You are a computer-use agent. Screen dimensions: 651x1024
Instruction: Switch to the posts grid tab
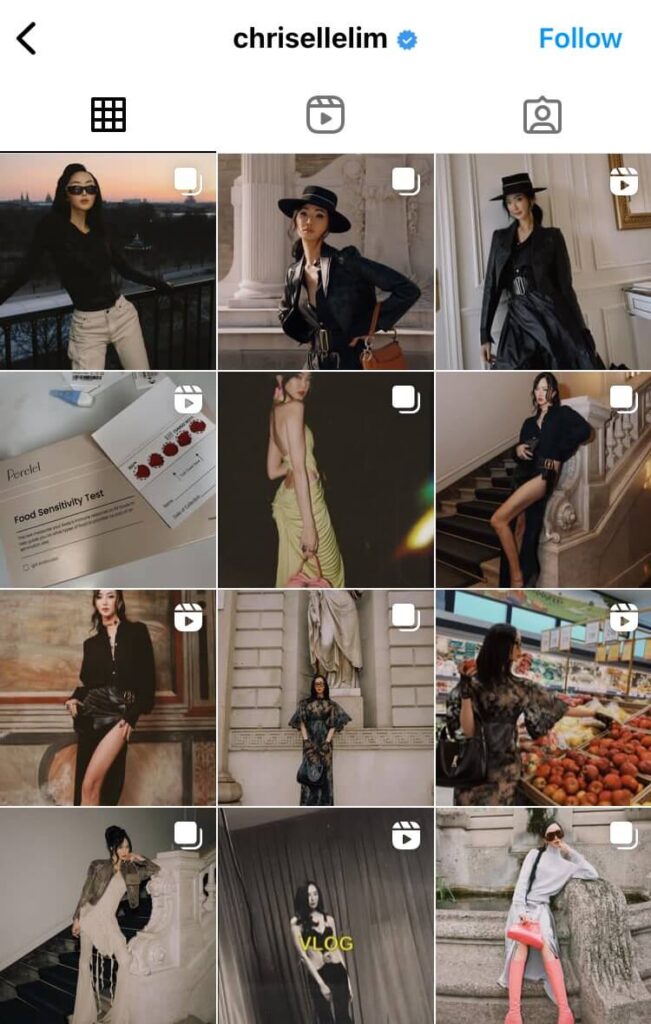click(x=108, y=116)
